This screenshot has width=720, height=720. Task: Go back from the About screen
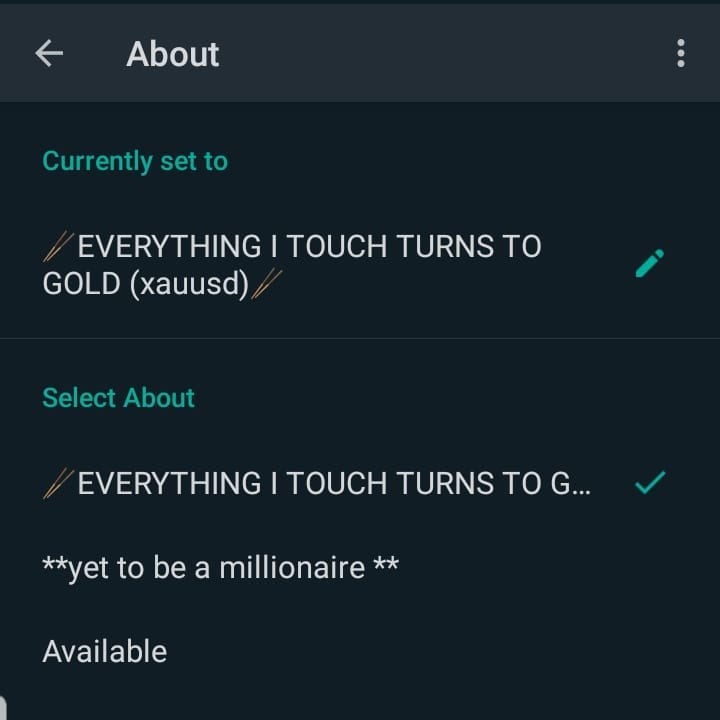49,54
